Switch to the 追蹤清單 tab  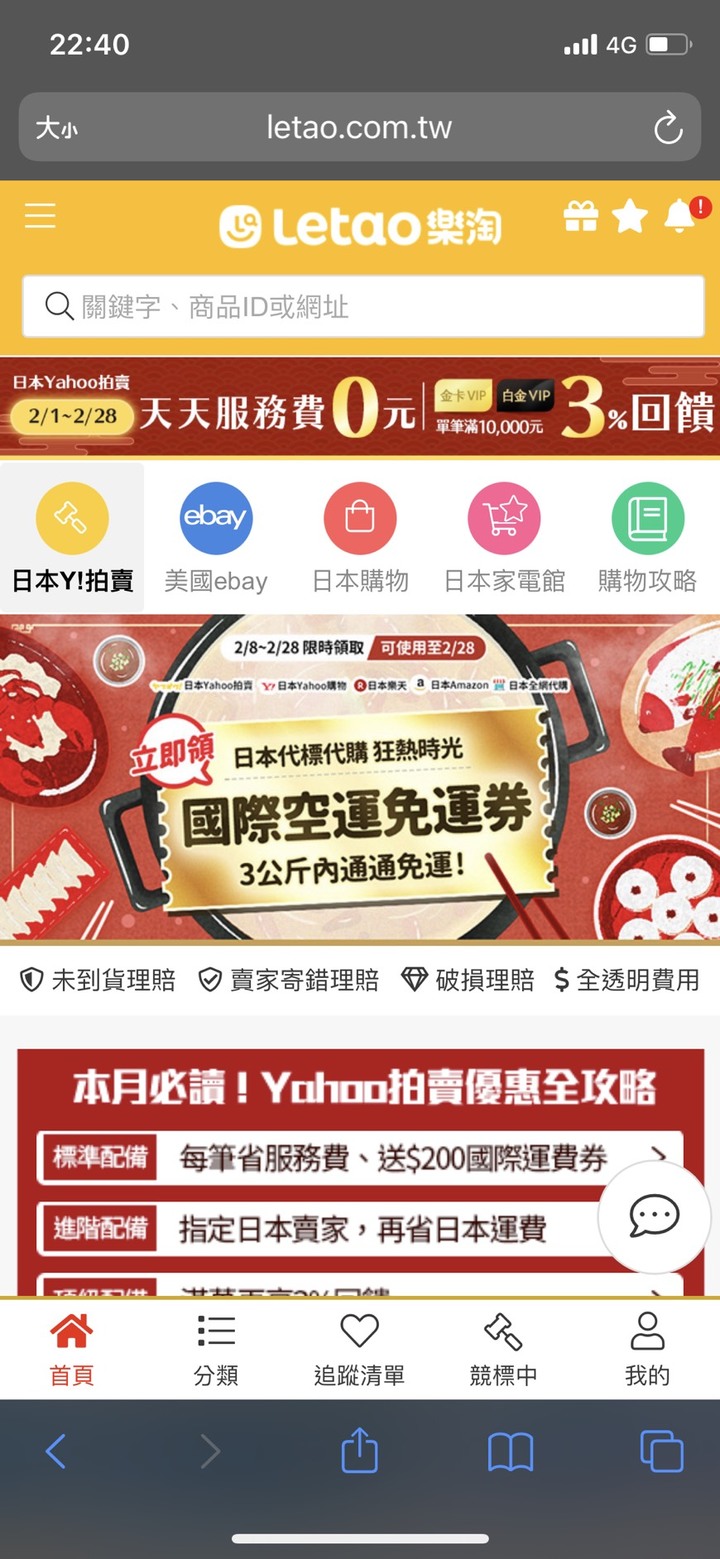(x=359, y=1350)
